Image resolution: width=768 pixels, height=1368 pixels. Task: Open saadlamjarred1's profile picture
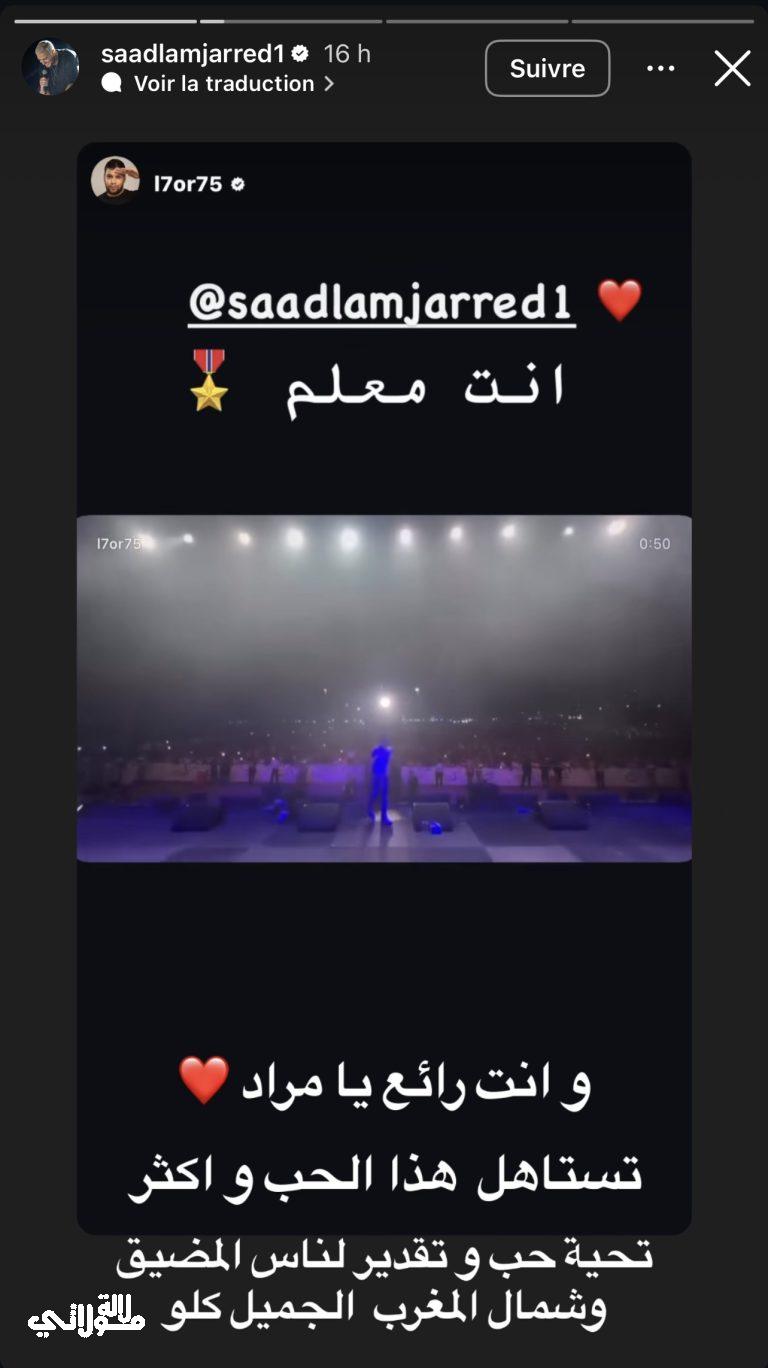[x=50, y=68]
